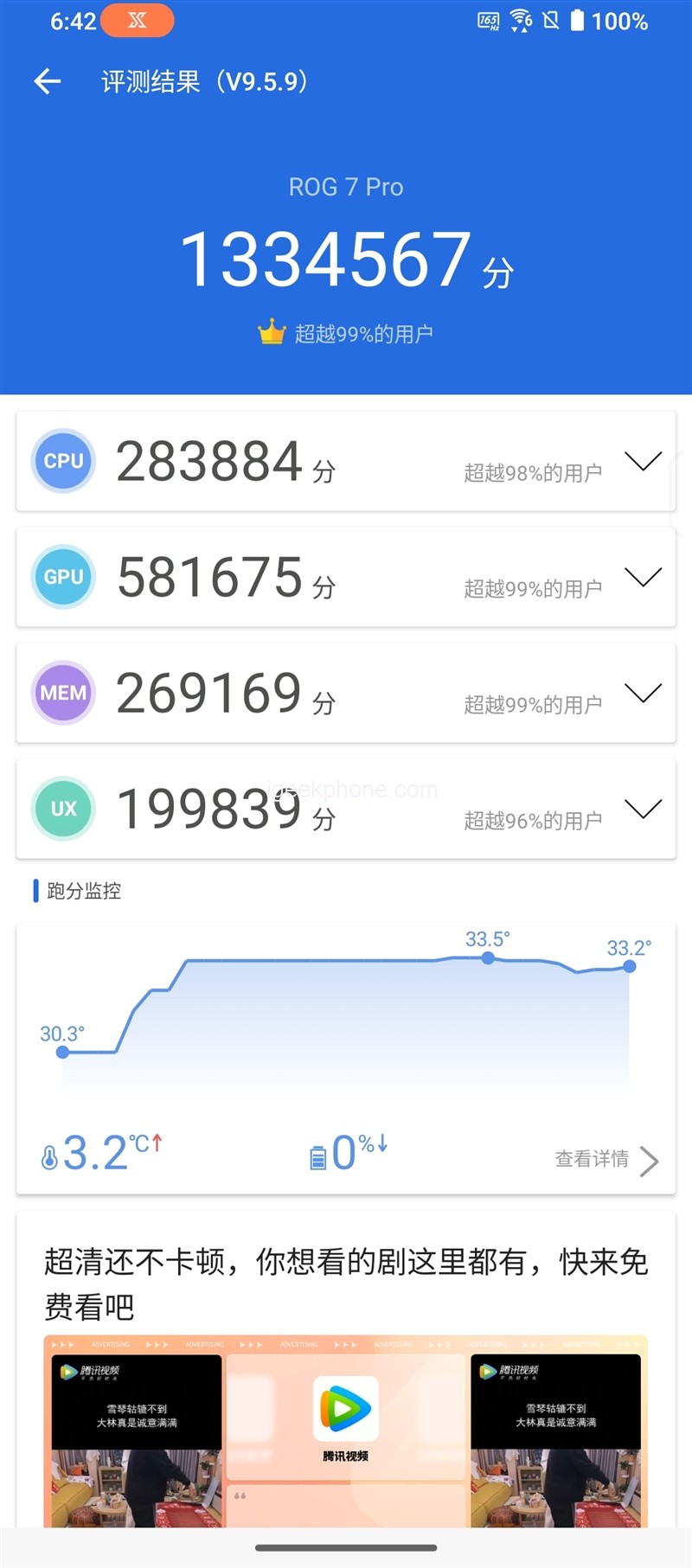
Task: Go back using the arrow icon
Action: point(48,82)
